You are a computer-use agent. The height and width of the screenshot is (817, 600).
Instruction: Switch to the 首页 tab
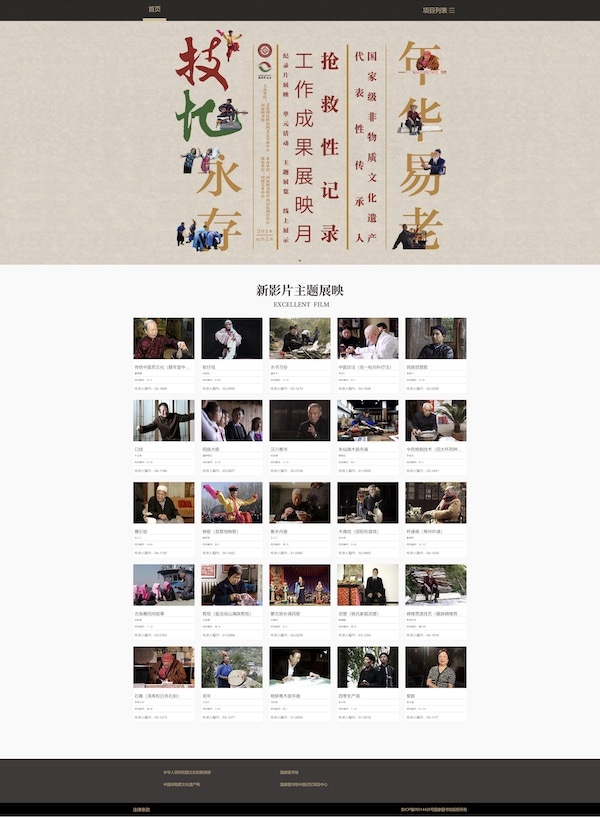153,9
